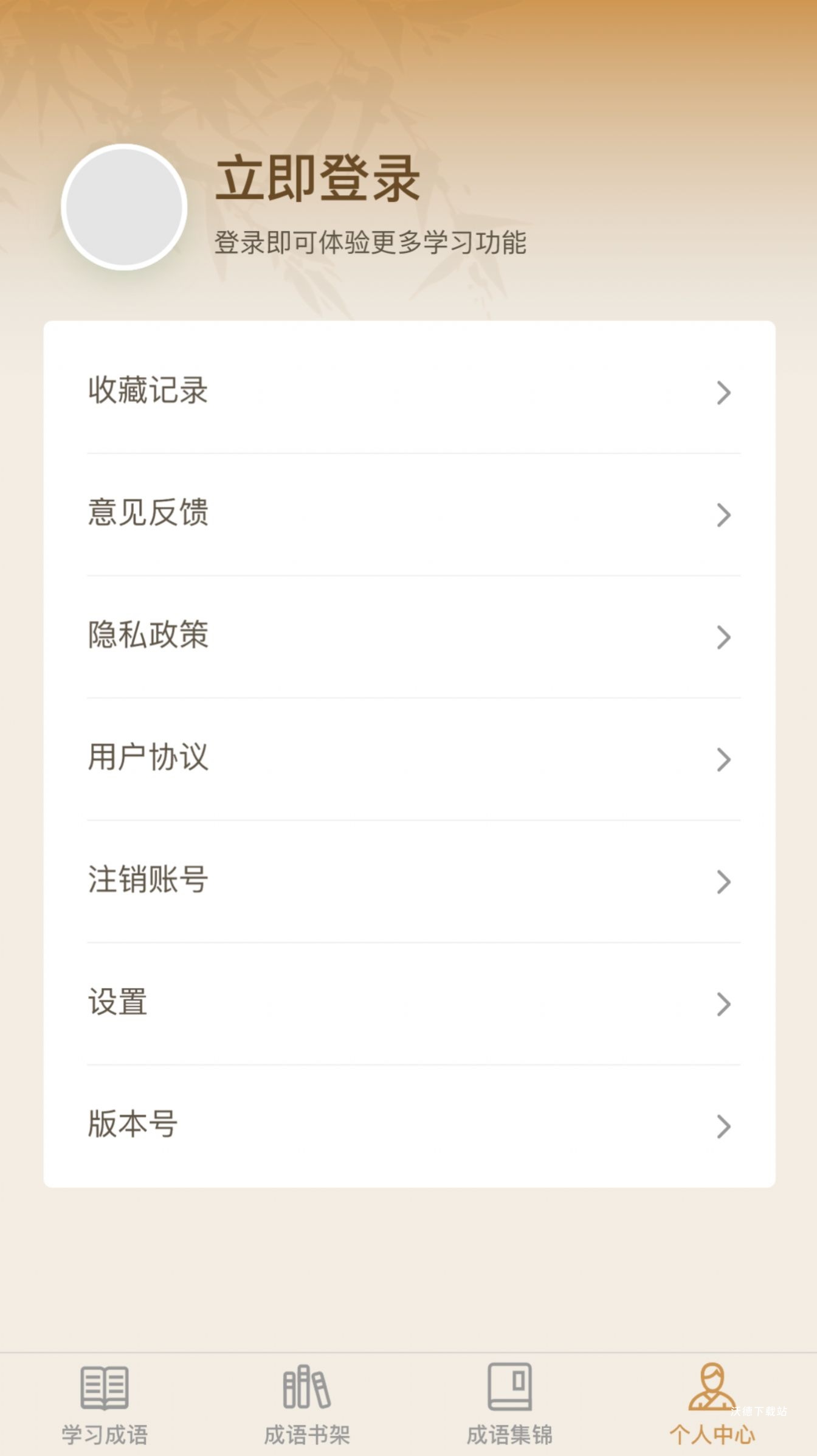Expand the 隐私政策 chevron arrow
This screenshot has width=817, height=1456.
click(723, 637)
